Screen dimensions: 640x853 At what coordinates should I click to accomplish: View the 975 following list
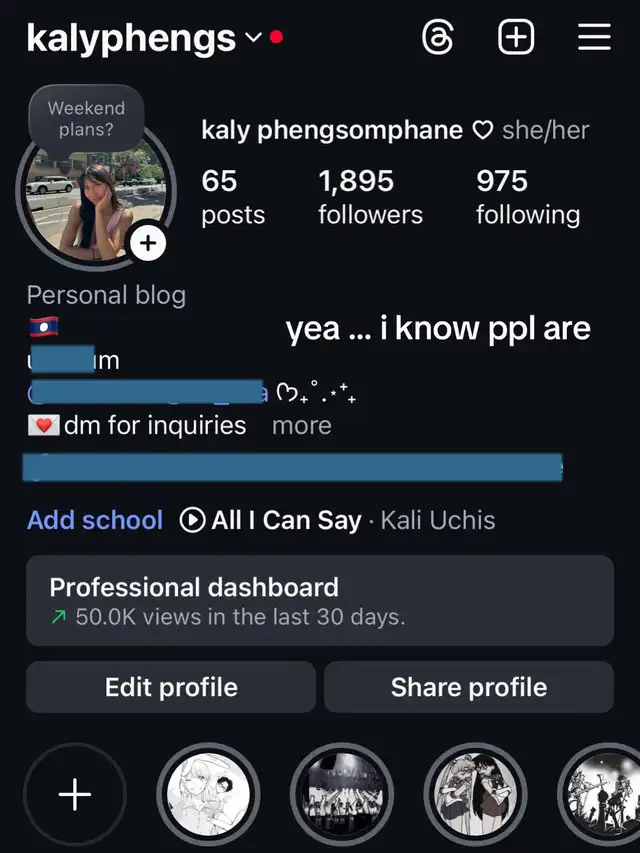pos(527,197)
